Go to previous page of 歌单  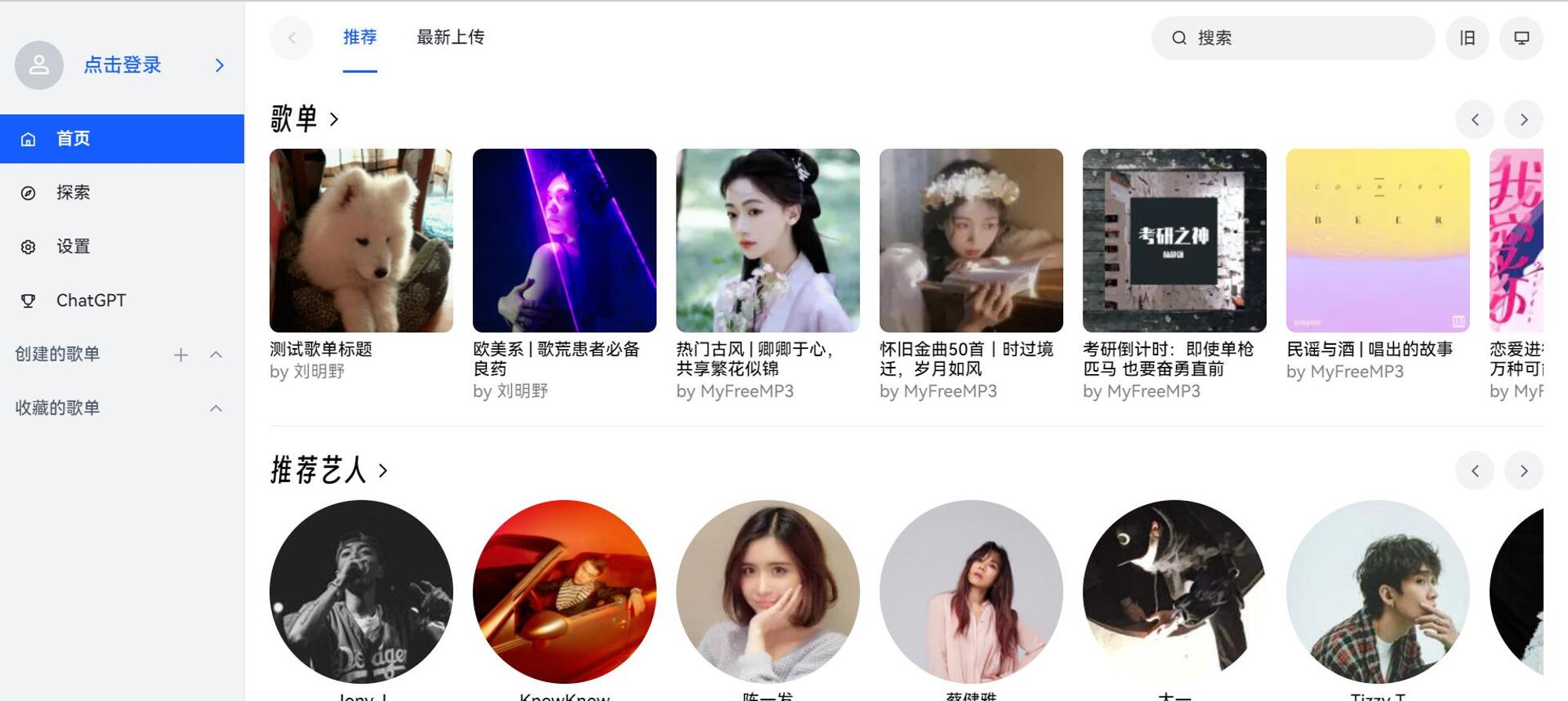coord(1475,120)
